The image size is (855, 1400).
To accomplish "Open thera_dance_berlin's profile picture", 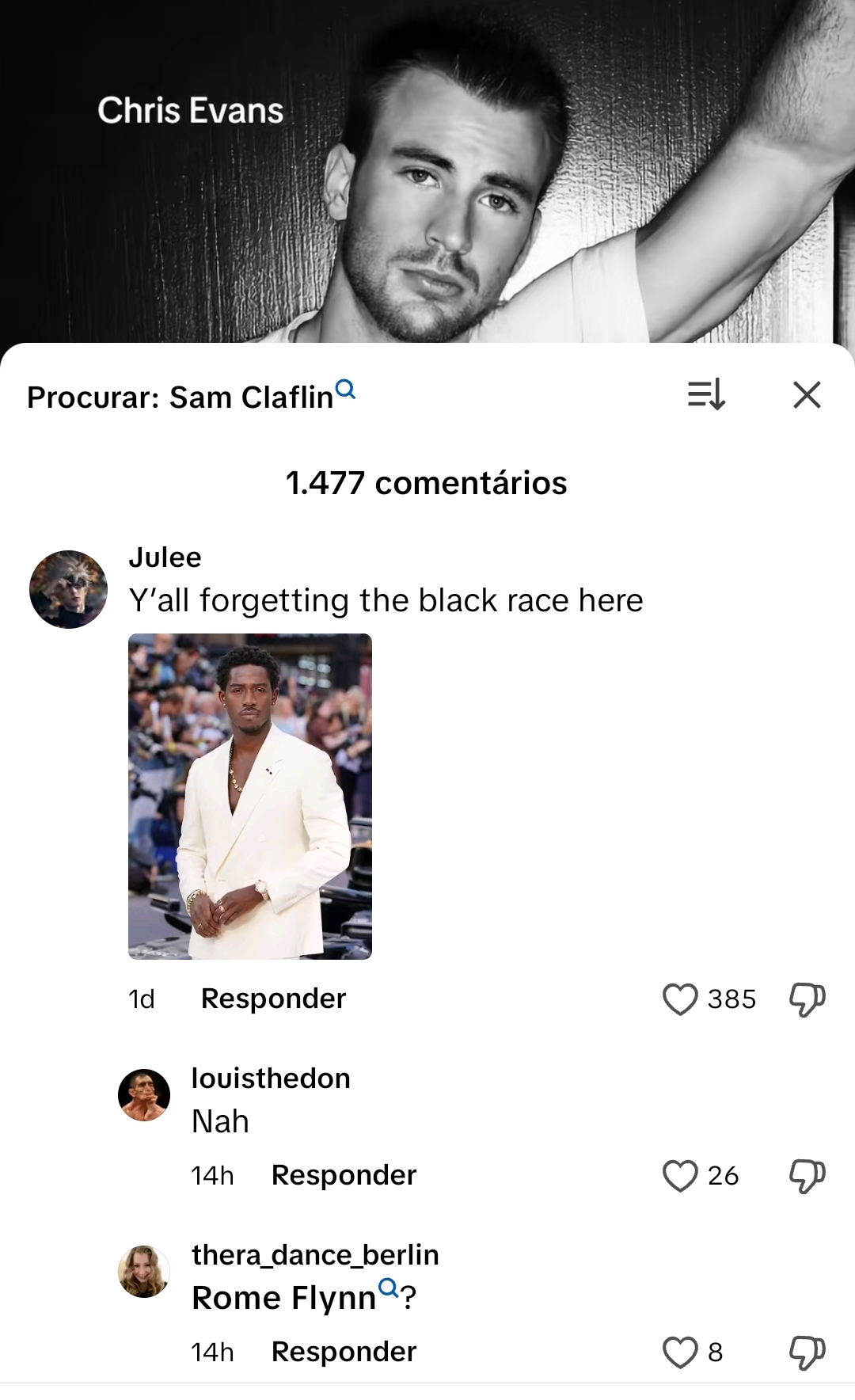I will tap(144, 1272).
